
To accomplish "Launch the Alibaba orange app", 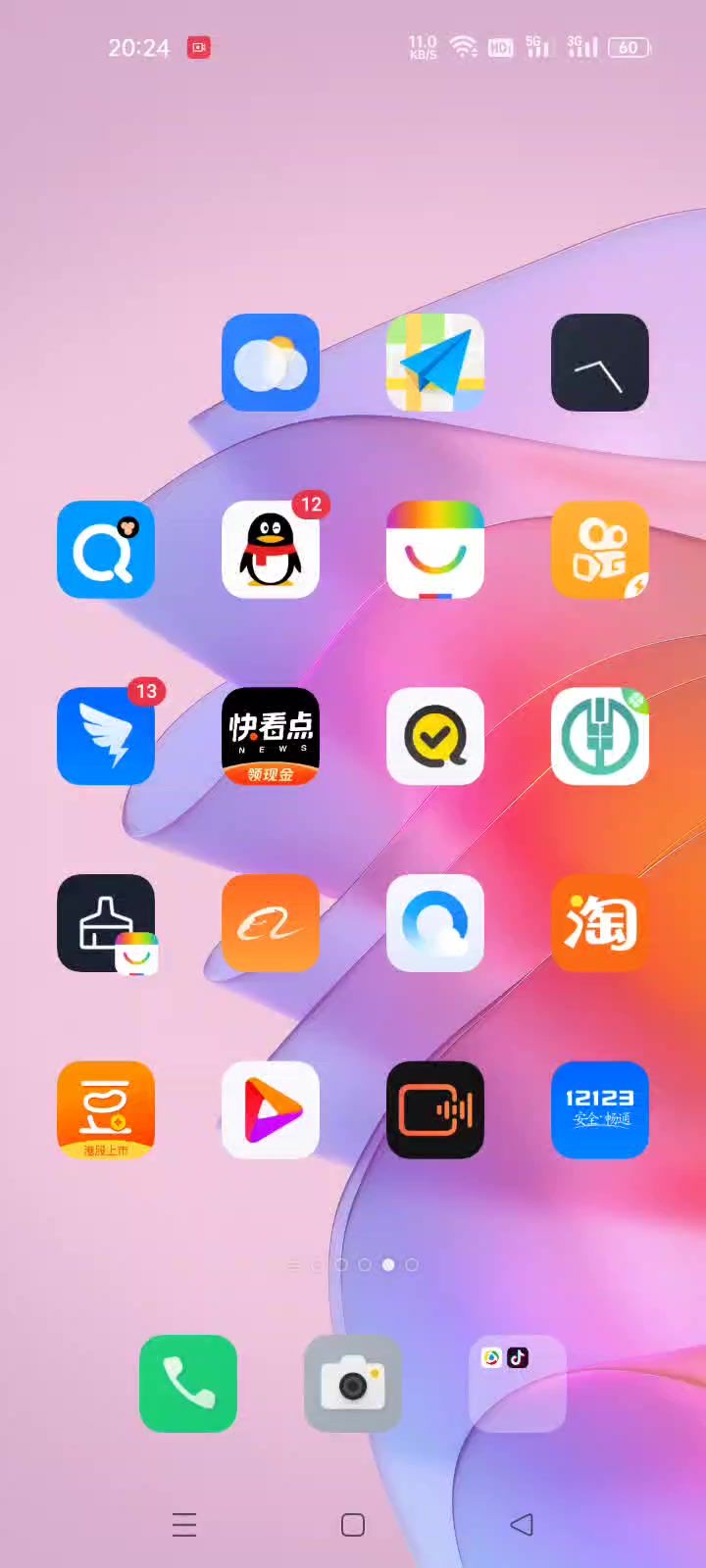I will [271, 923].
